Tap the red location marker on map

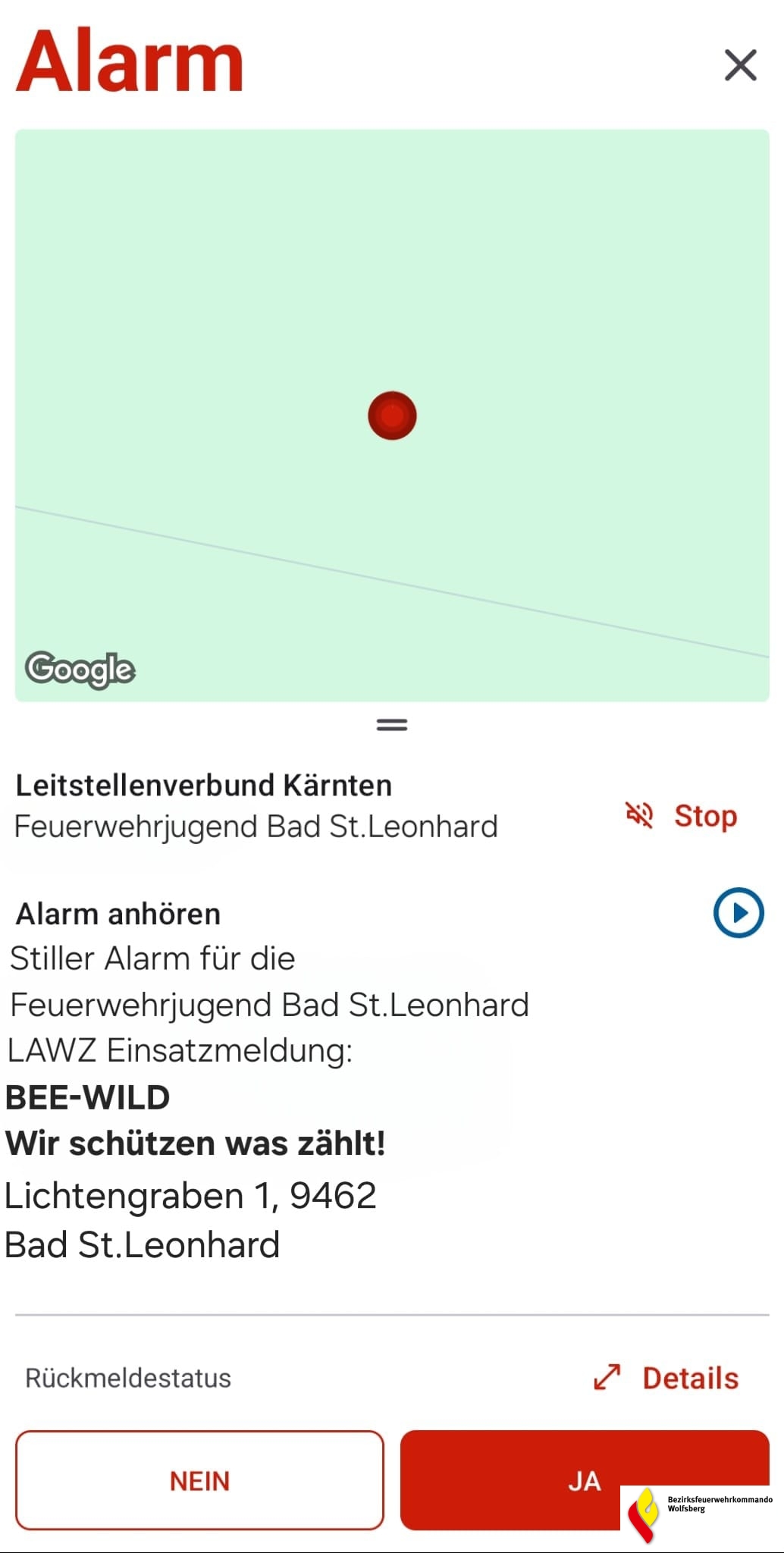point(392,416)
